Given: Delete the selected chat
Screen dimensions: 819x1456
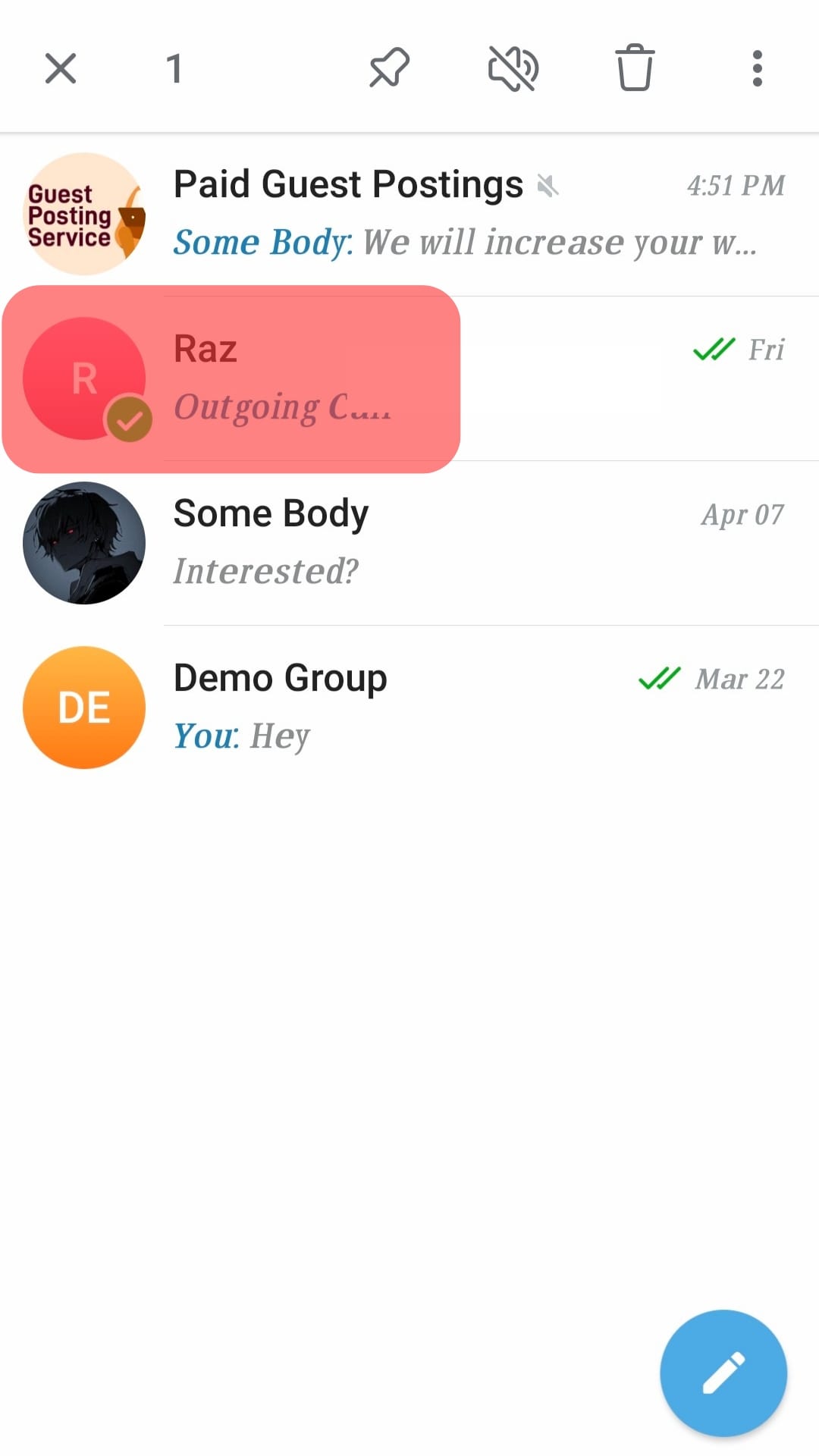Looking at the screenshot, I should [634, 68].
